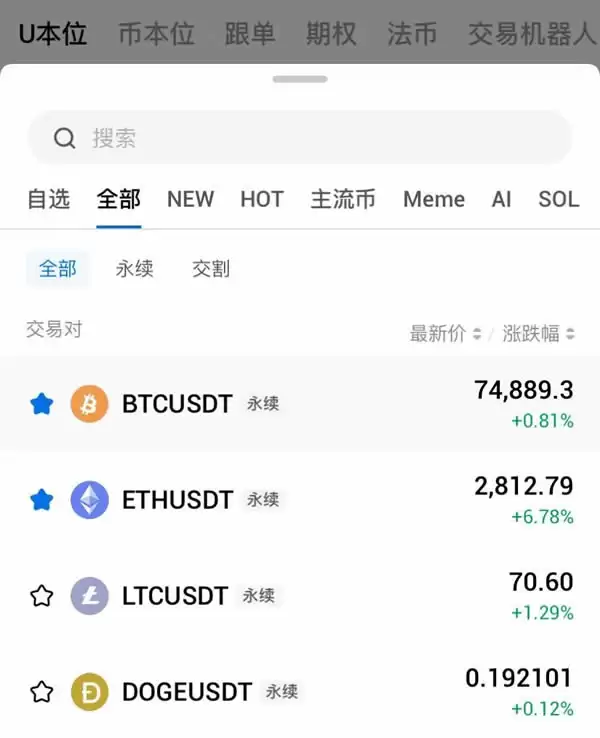Tap the 搜索 search field
This screenshot has width=600, height=738.
[300, 138]
